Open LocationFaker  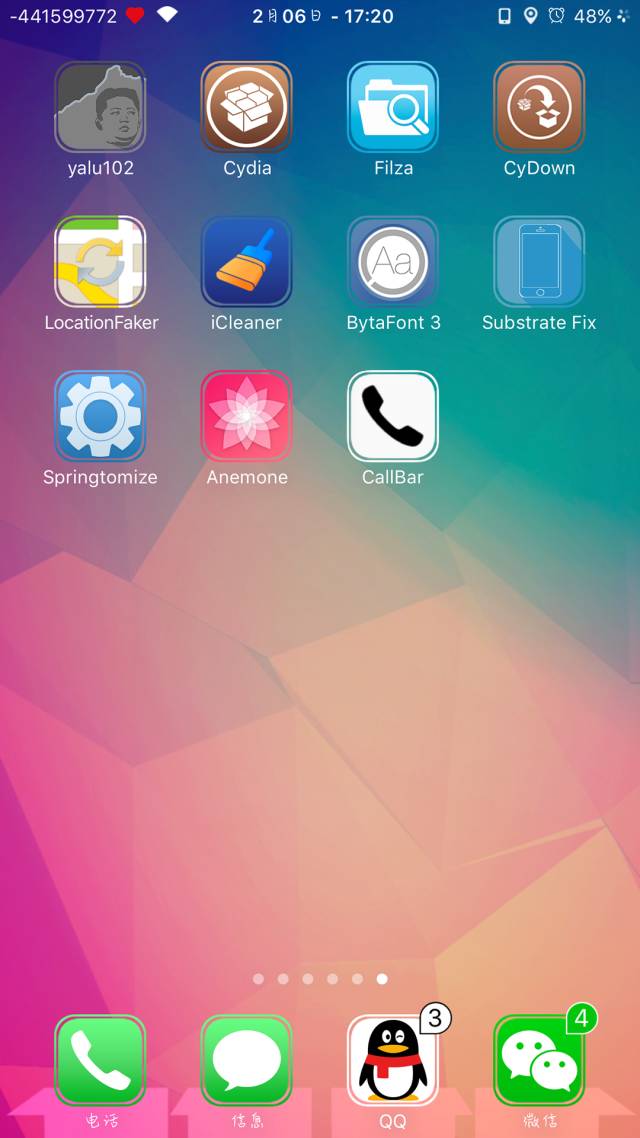(100, 262)
